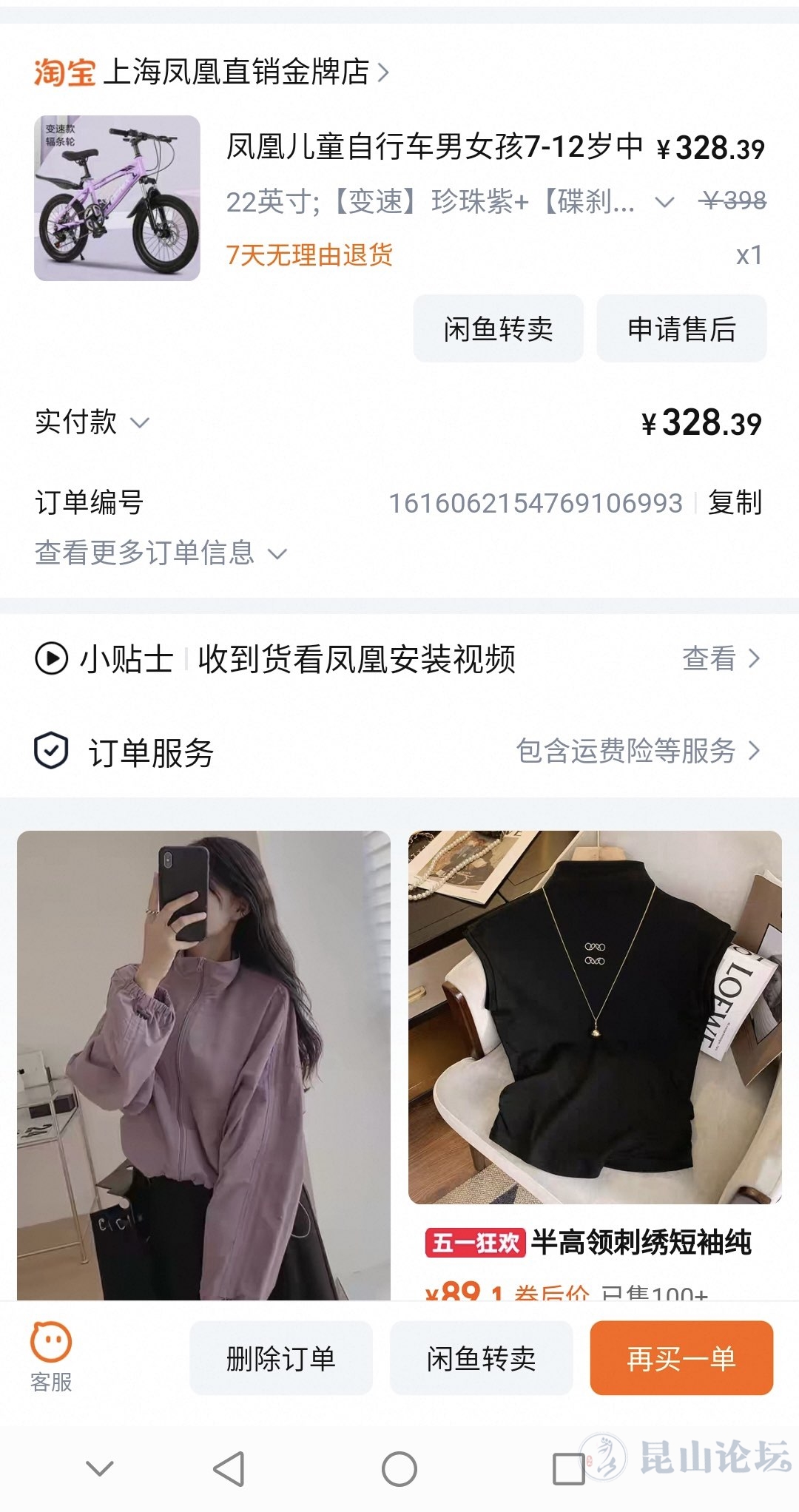This screenshot has height=1512, width=799.
Task: Open the 上海凤凰直销金牌店 shop page
Action: click(237, 72)
